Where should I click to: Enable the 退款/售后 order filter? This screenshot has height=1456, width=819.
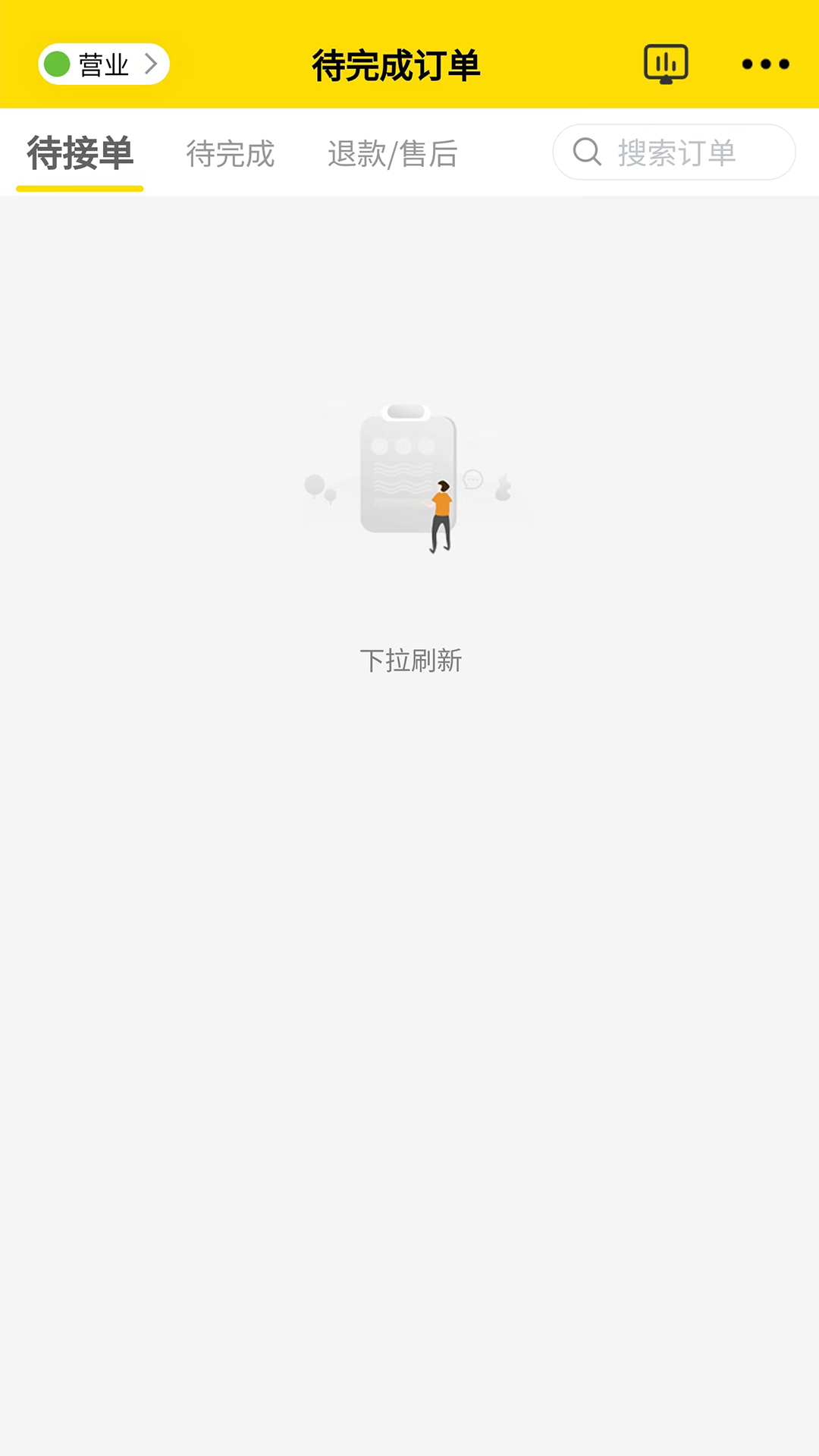pos(392,152)
